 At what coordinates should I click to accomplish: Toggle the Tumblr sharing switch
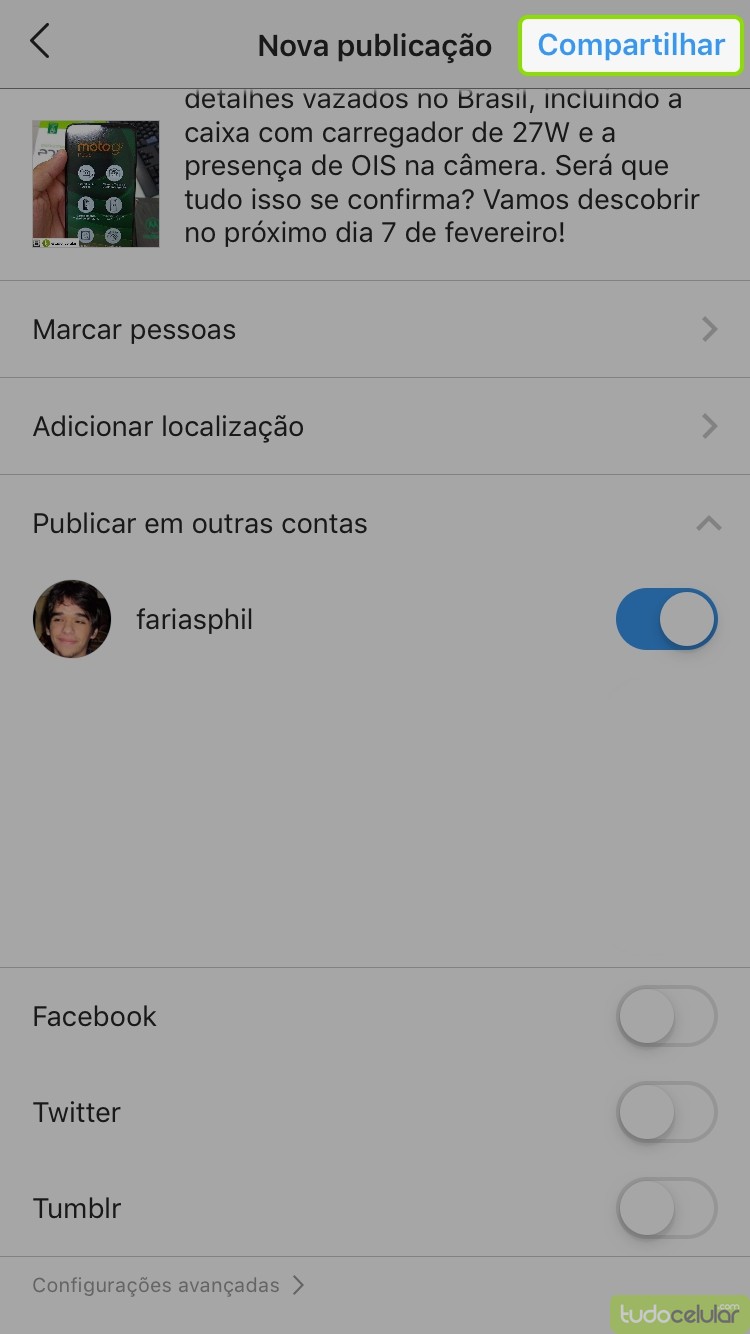pyautogui.click(x=666, y=1208)
